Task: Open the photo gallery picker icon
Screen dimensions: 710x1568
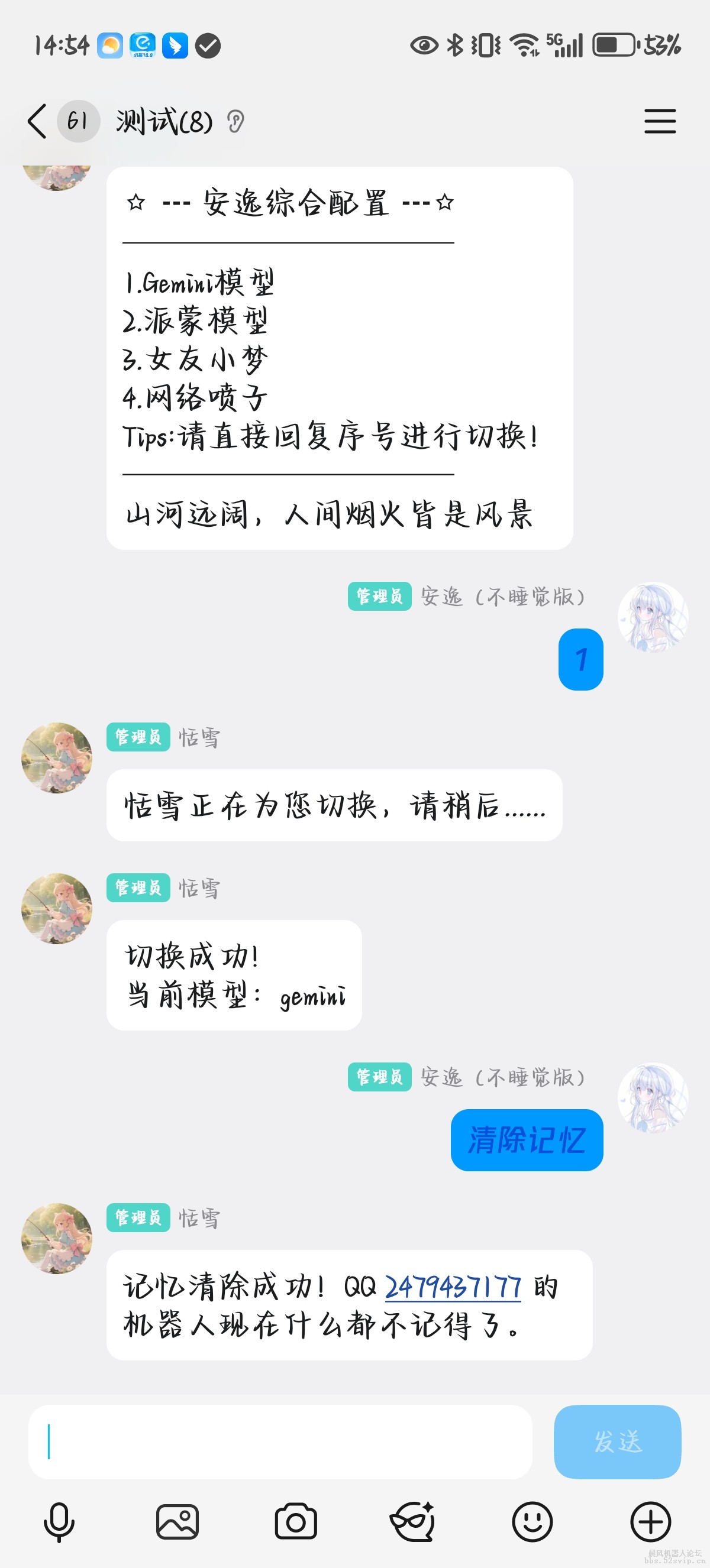Action: click(177, 1521)
